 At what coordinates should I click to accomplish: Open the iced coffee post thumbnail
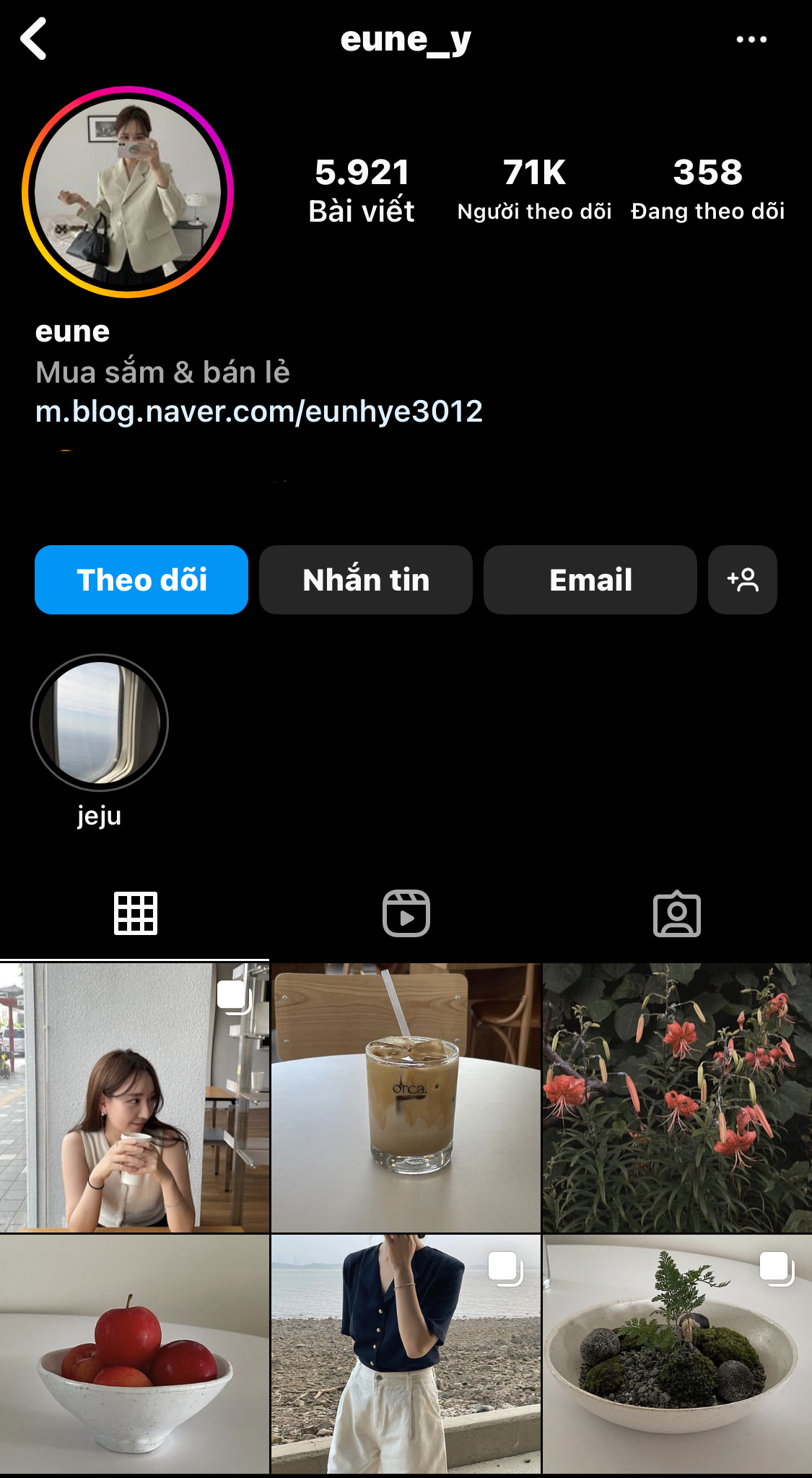[406, 1097]
